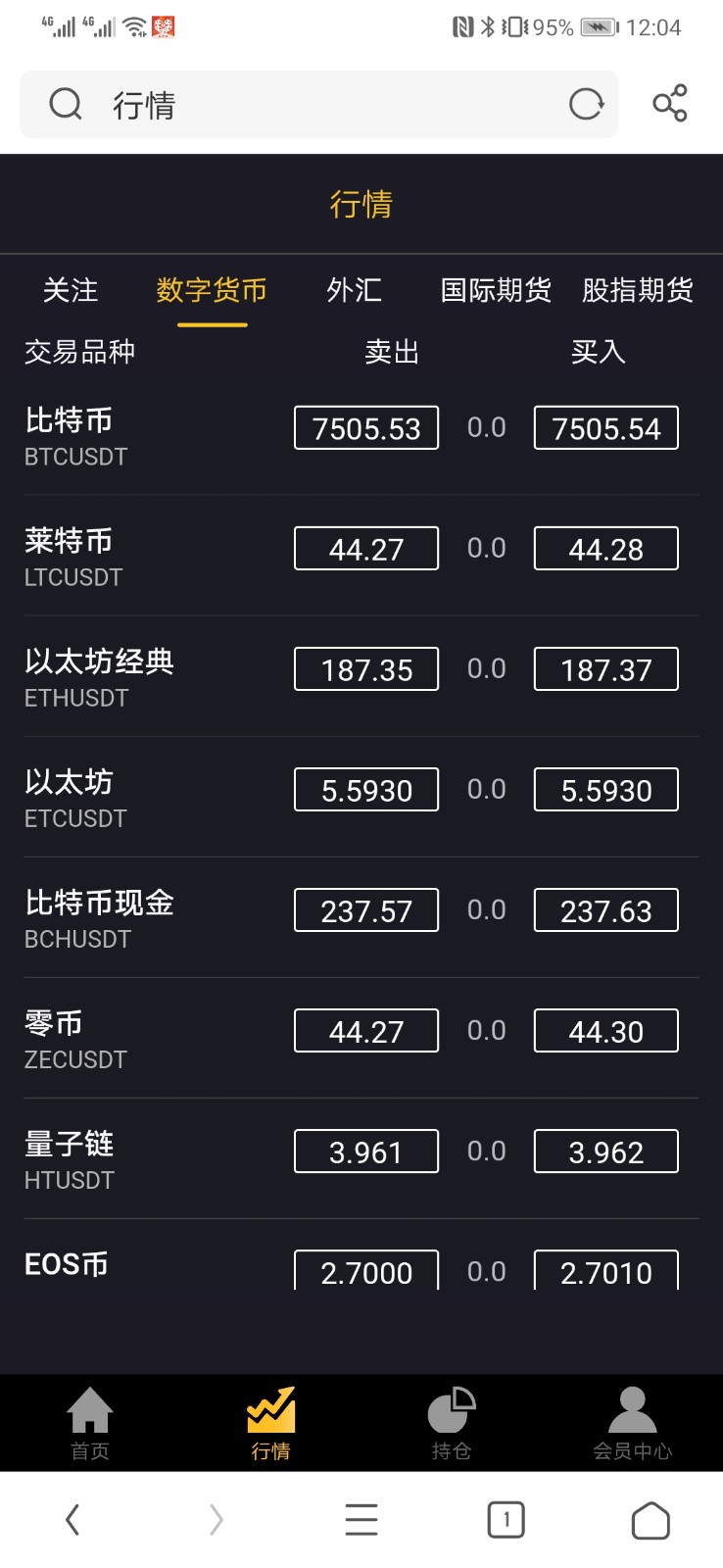Open the 行情 search address bar

(x=319, y=104)
